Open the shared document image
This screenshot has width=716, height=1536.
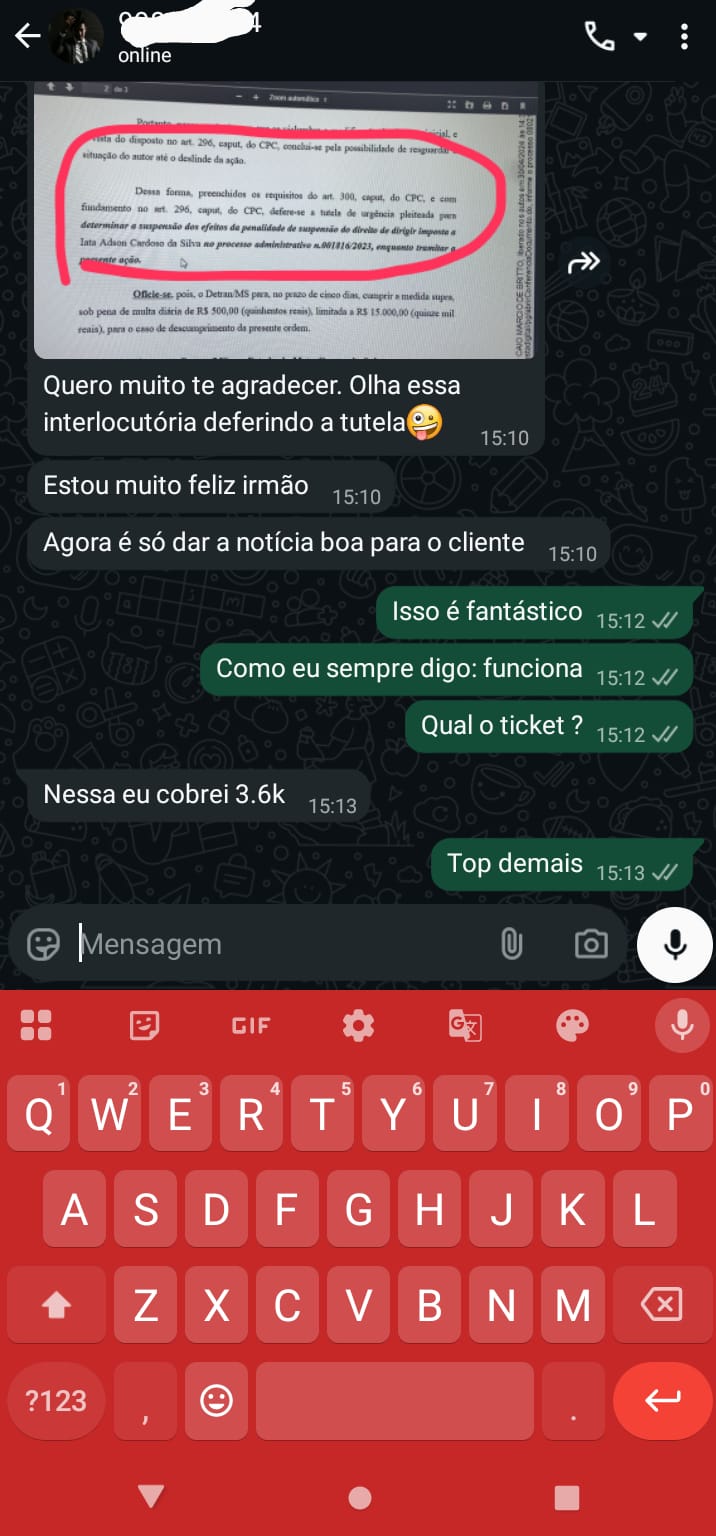point(285,220)
